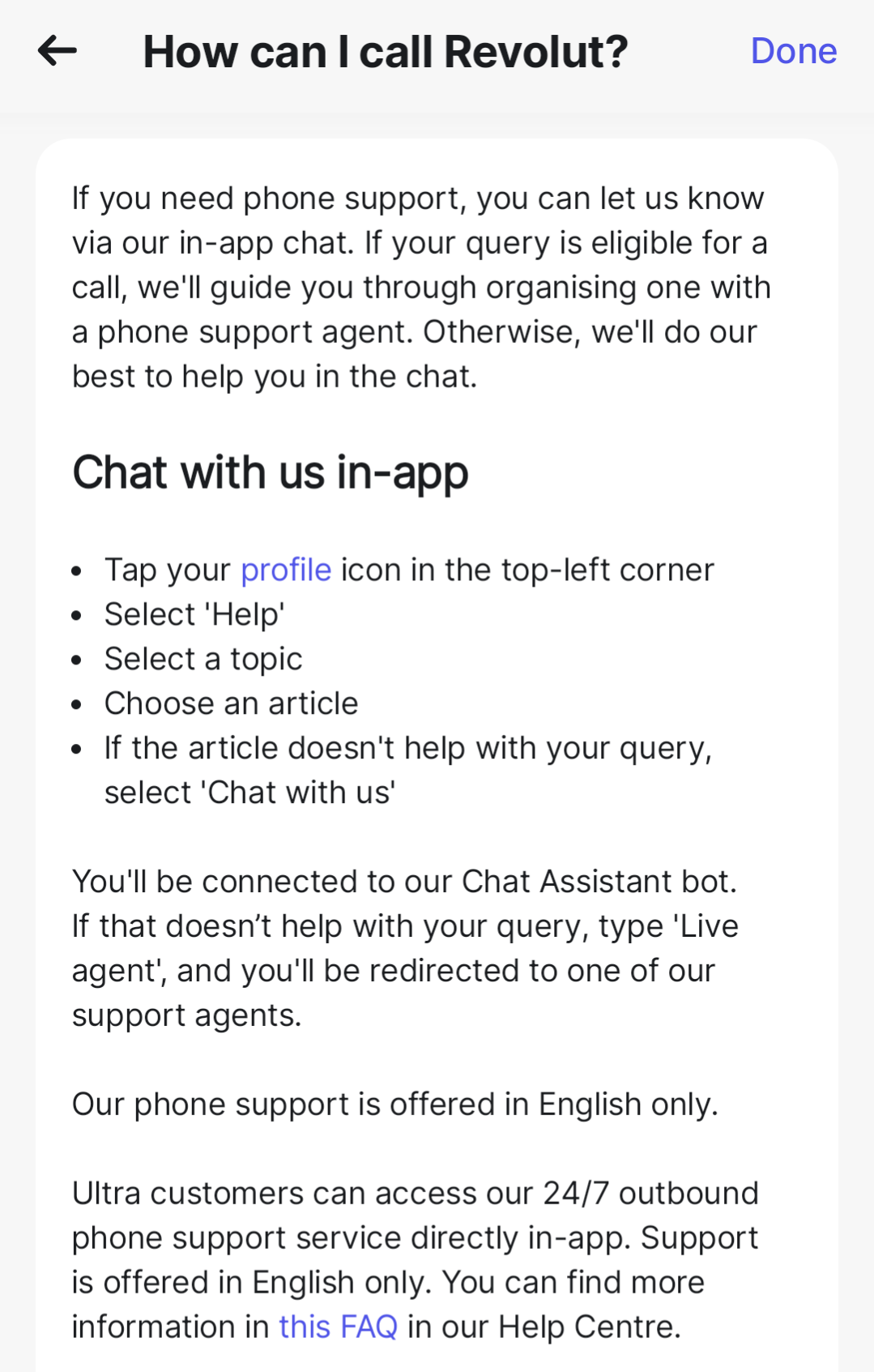Open the 'profile' link

pyautogui.click(x=286, y=570)
